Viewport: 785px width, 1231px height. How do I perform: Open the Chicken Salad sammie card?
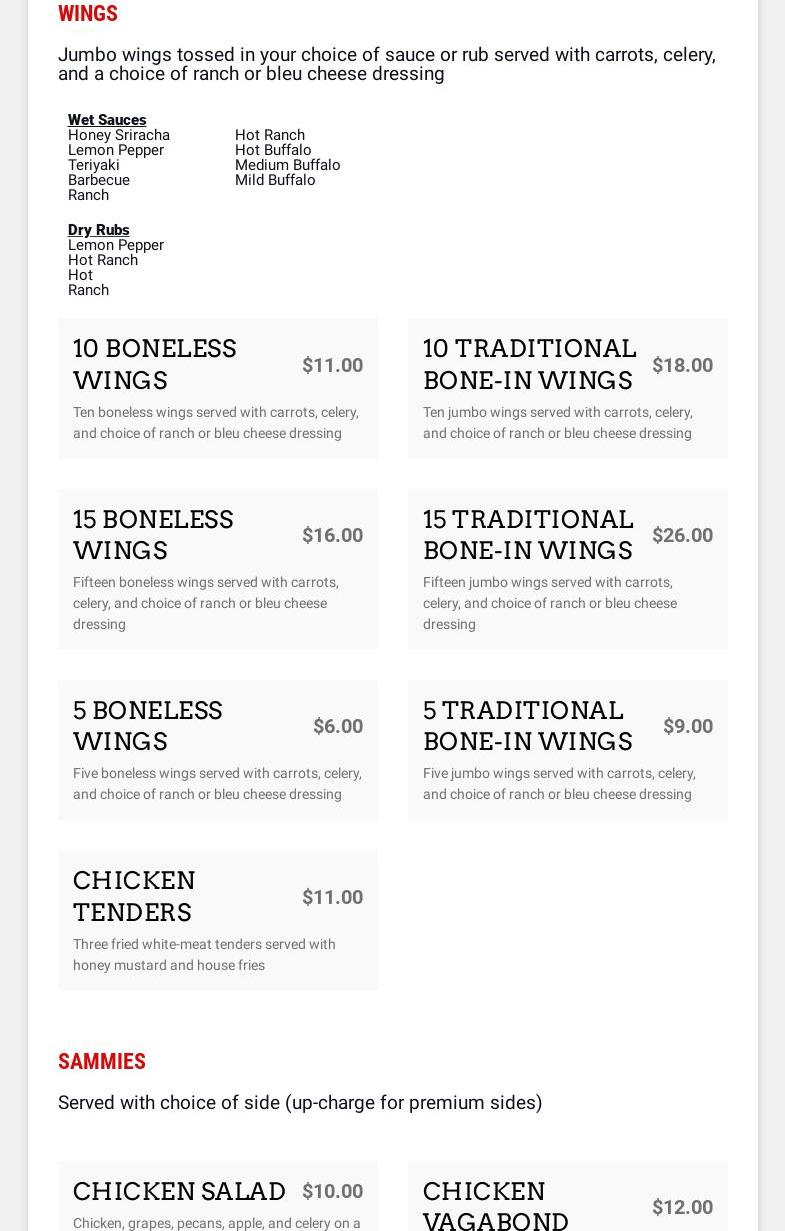click(217, 1197)
